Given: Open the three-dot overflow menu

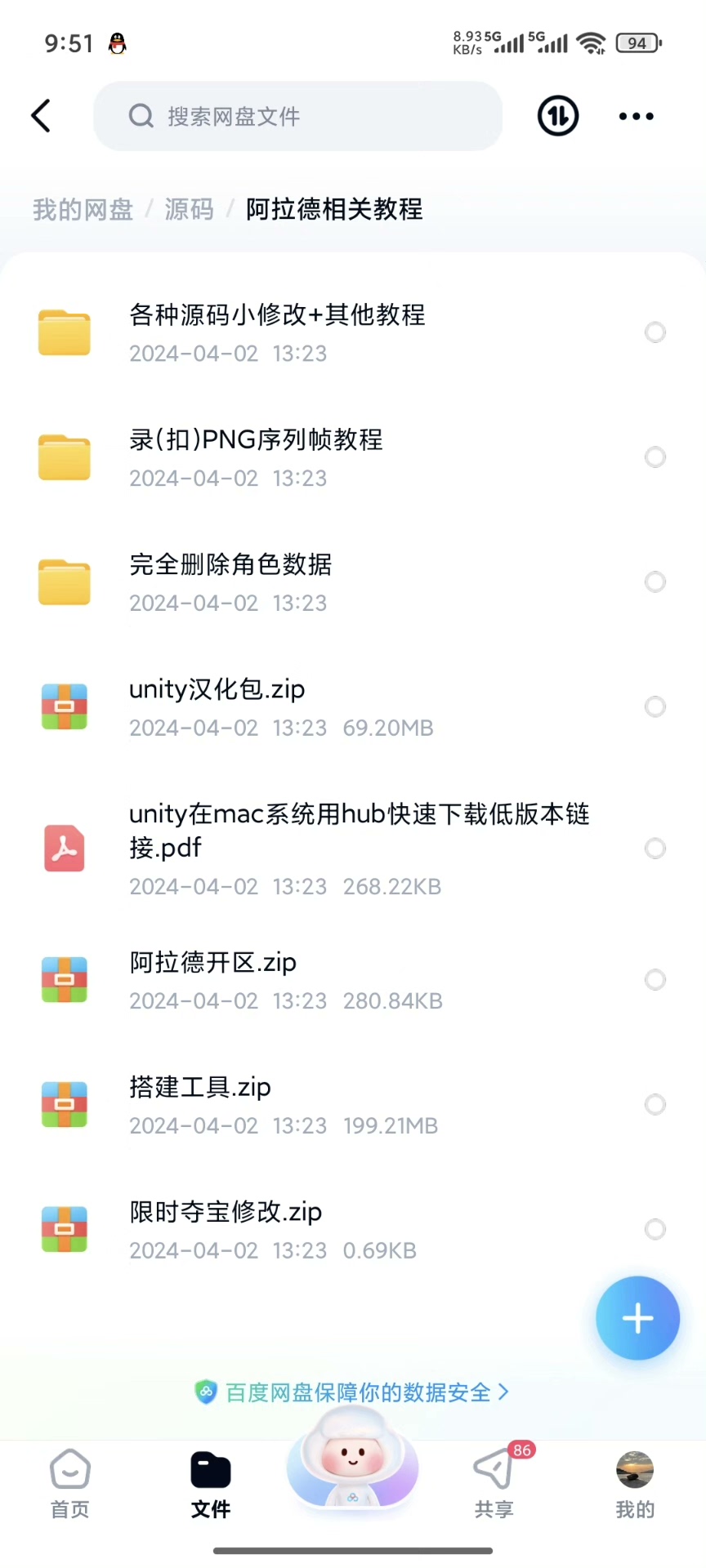Looking at the screenshot, I should (x=636, y=116).
